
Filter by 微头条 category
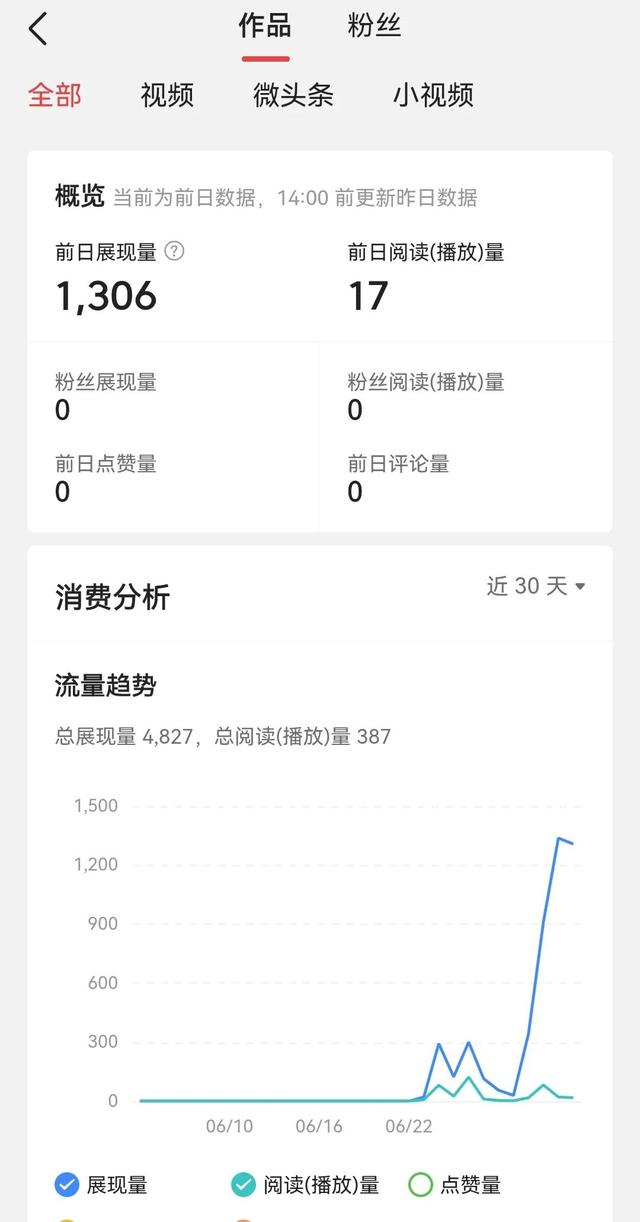(293, 96)
